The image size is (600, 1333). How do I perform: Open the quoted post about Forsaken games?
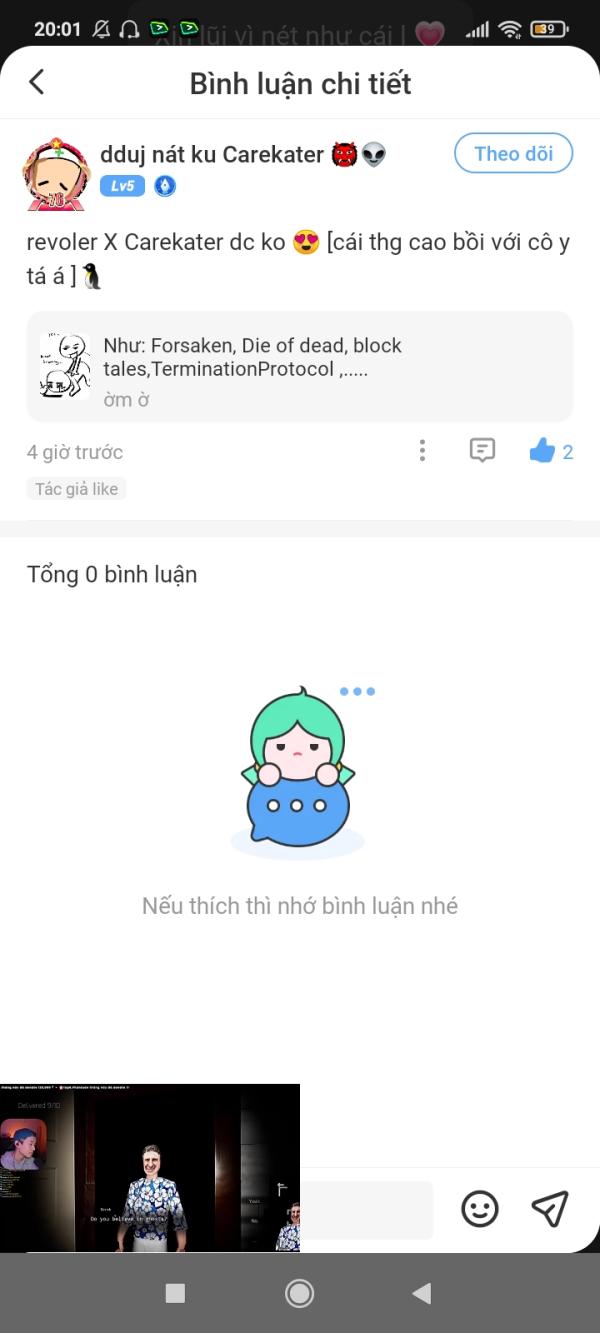point(299,366)
